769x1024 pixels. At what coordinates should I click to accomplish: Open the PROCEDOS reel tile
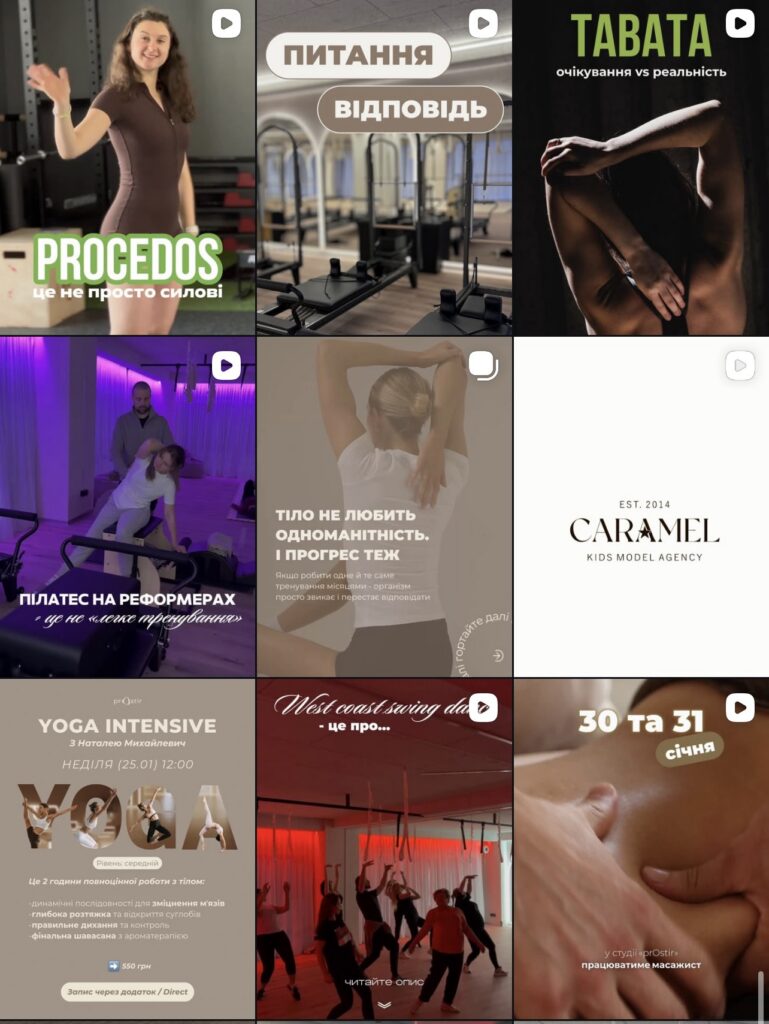coord(127,167)
